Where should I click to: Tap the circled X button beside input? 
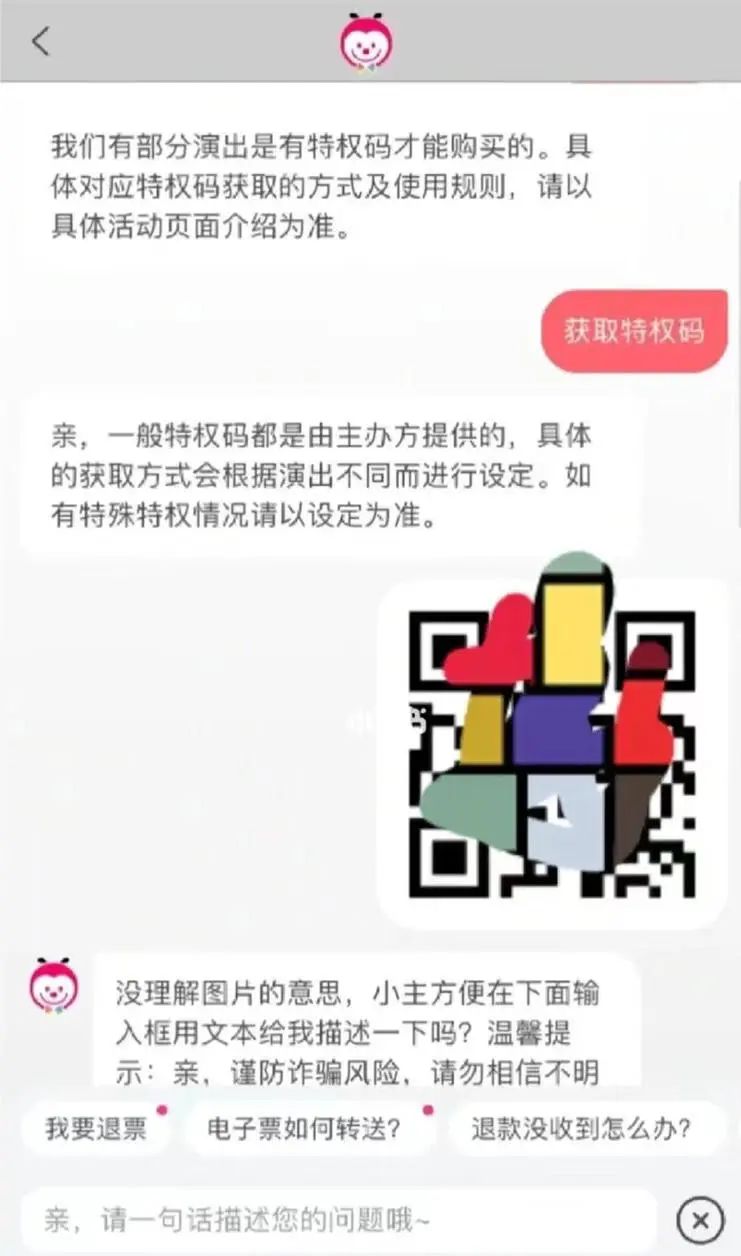point(700,1220)
